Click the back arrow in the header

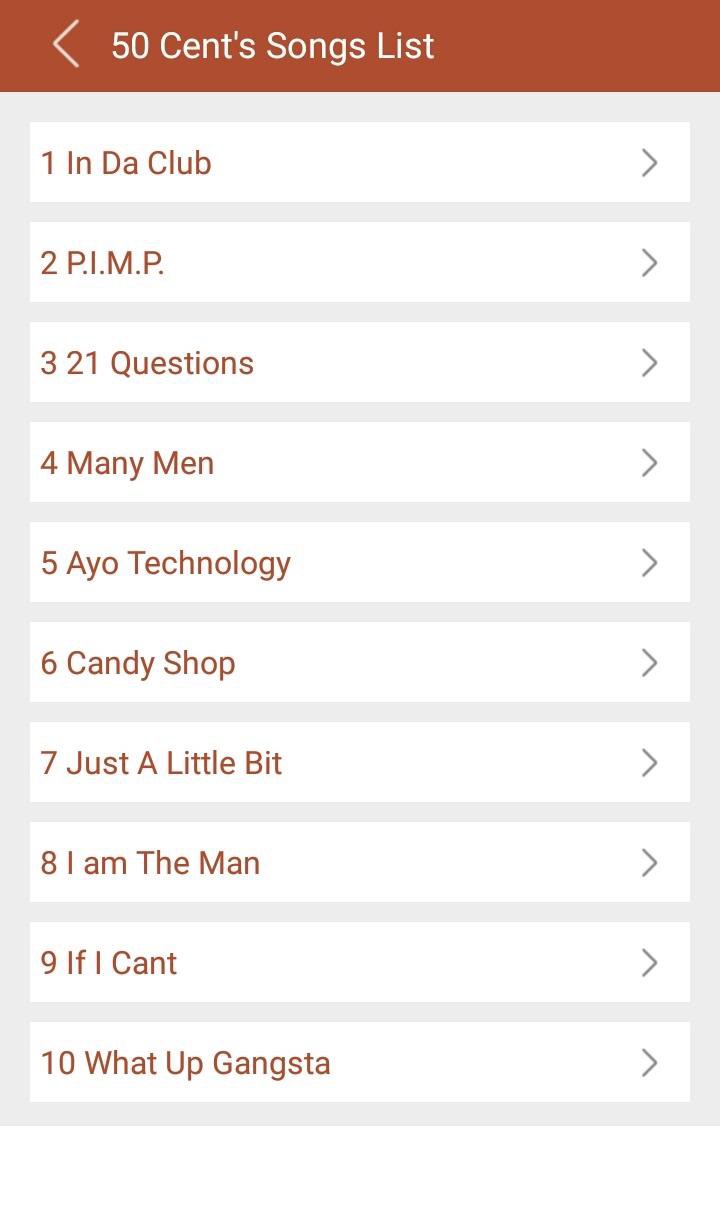[x=66, y=45]
